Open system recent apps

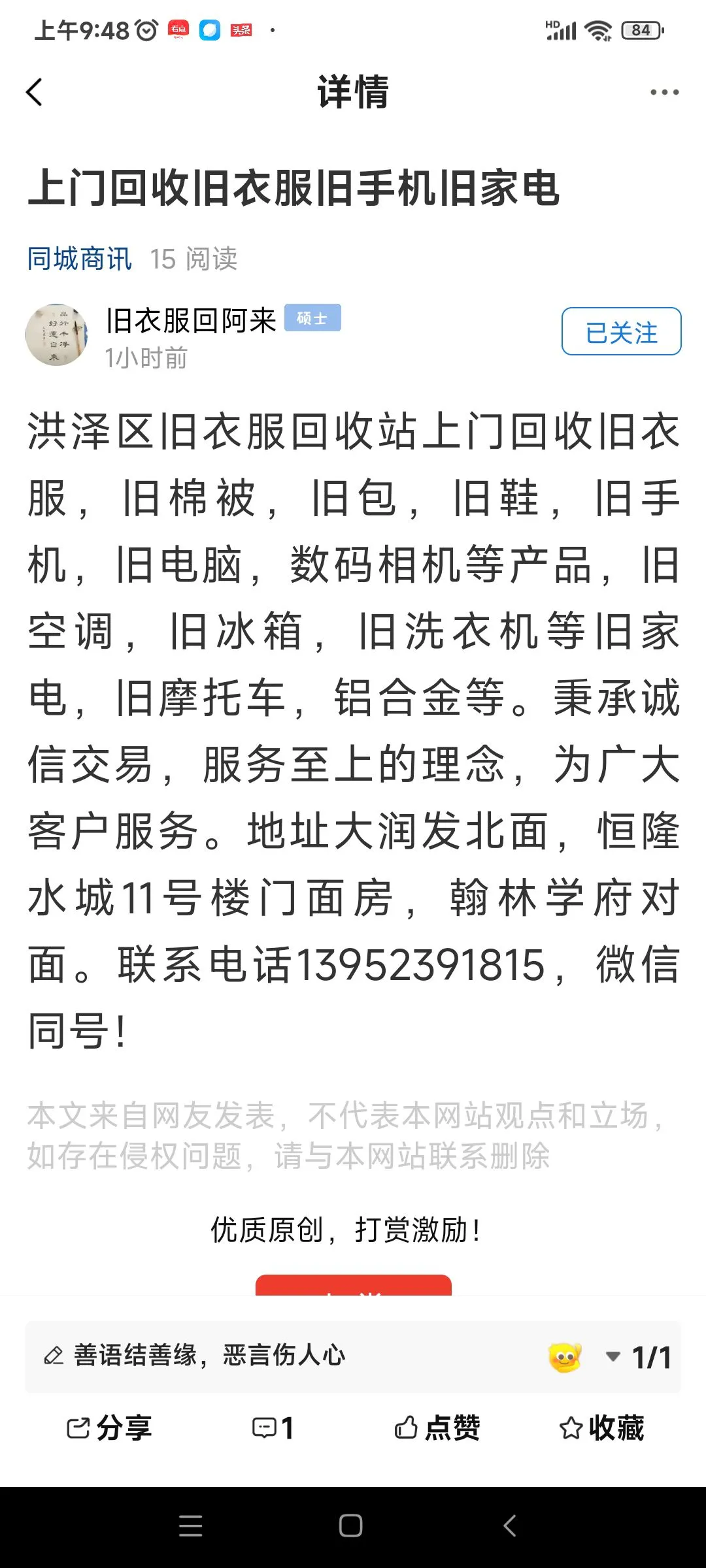[190, 1526]
